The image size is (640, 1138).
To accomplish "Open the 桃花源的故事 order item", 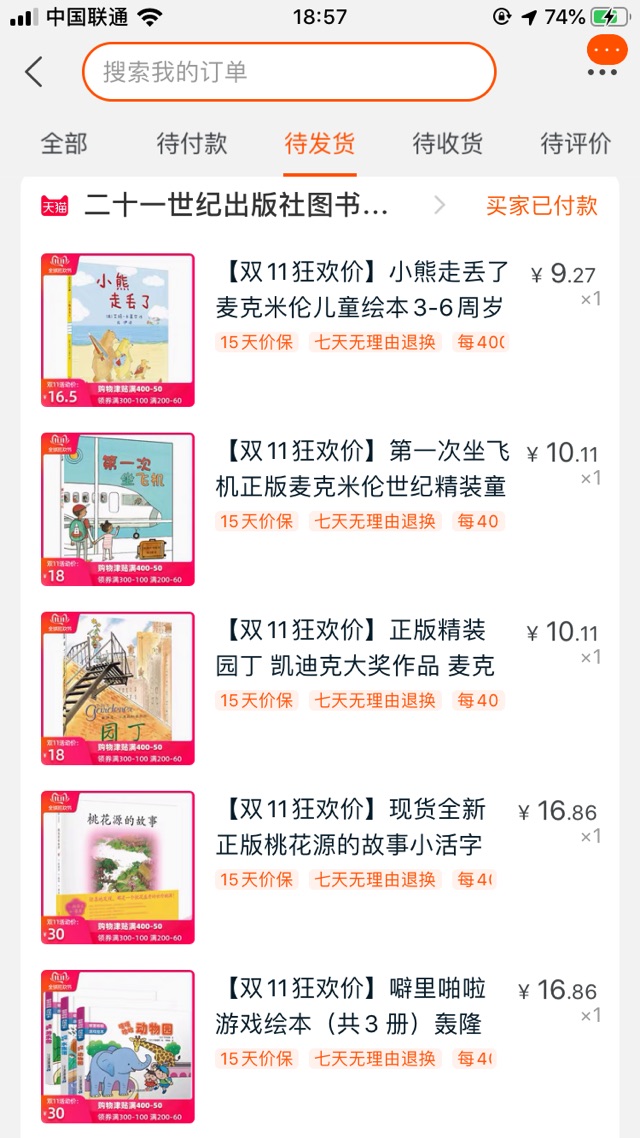I will [360, 827].
